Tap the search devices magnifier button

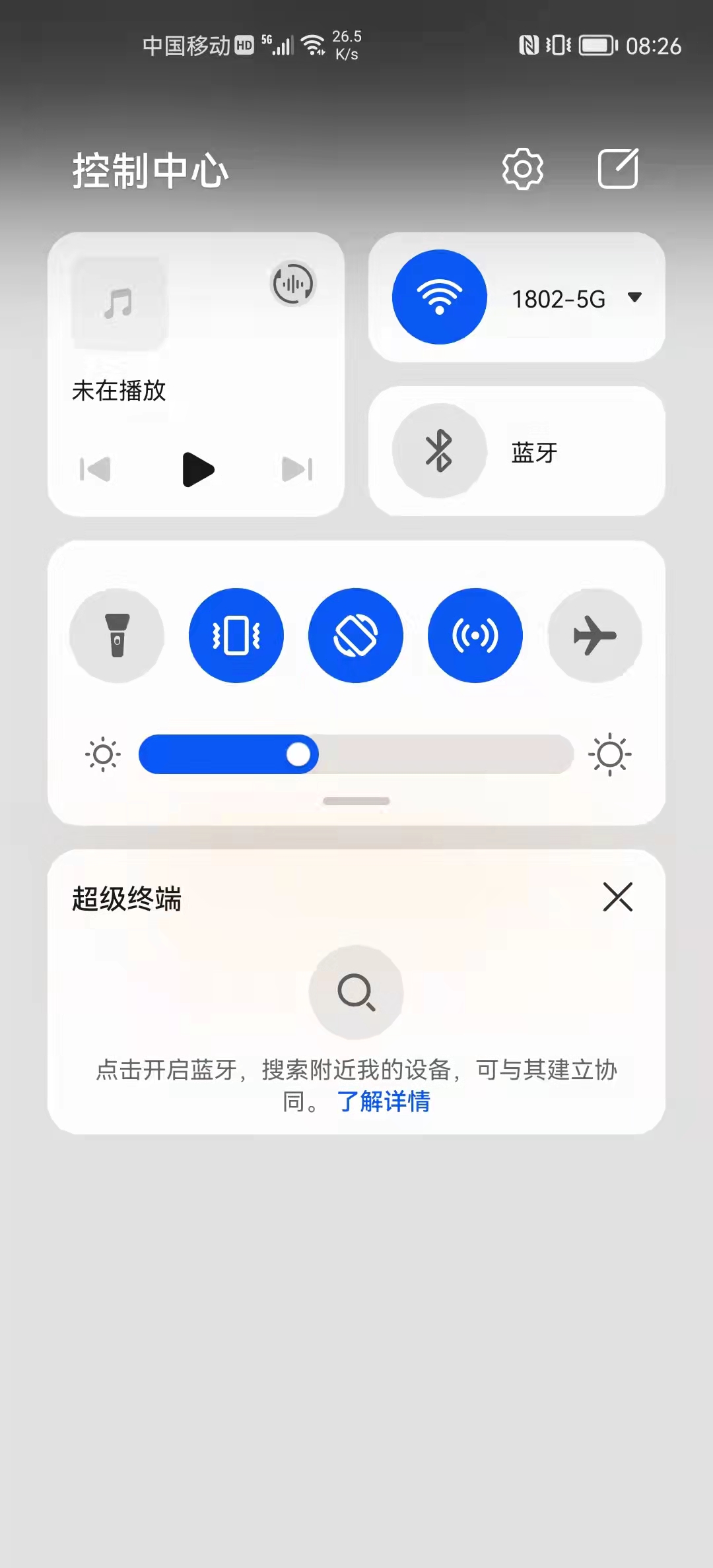[x=356, y=993]
